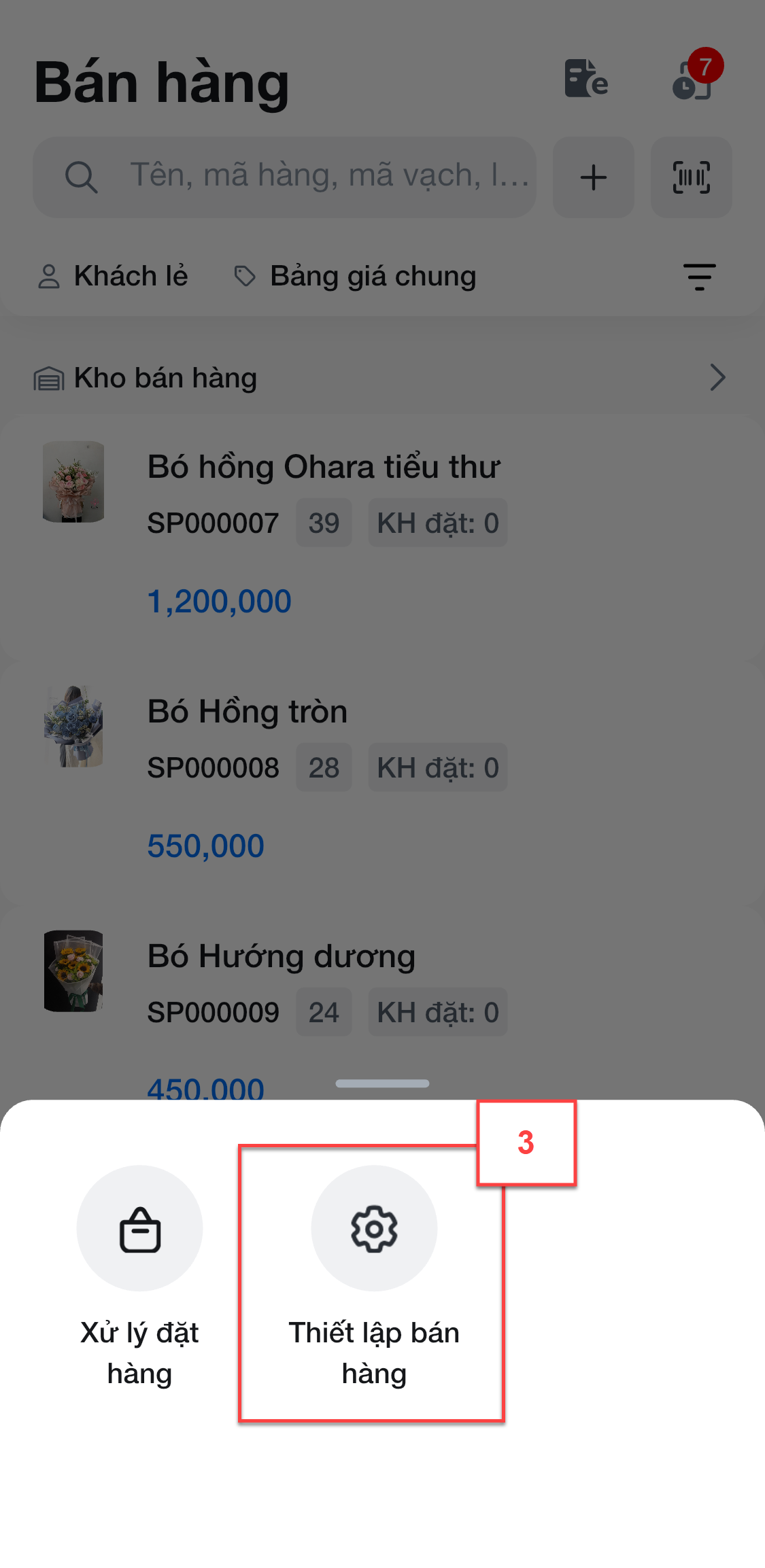Choose price list Bảng giá chung
The image size is (765, 1568).
tap(355, 276)
